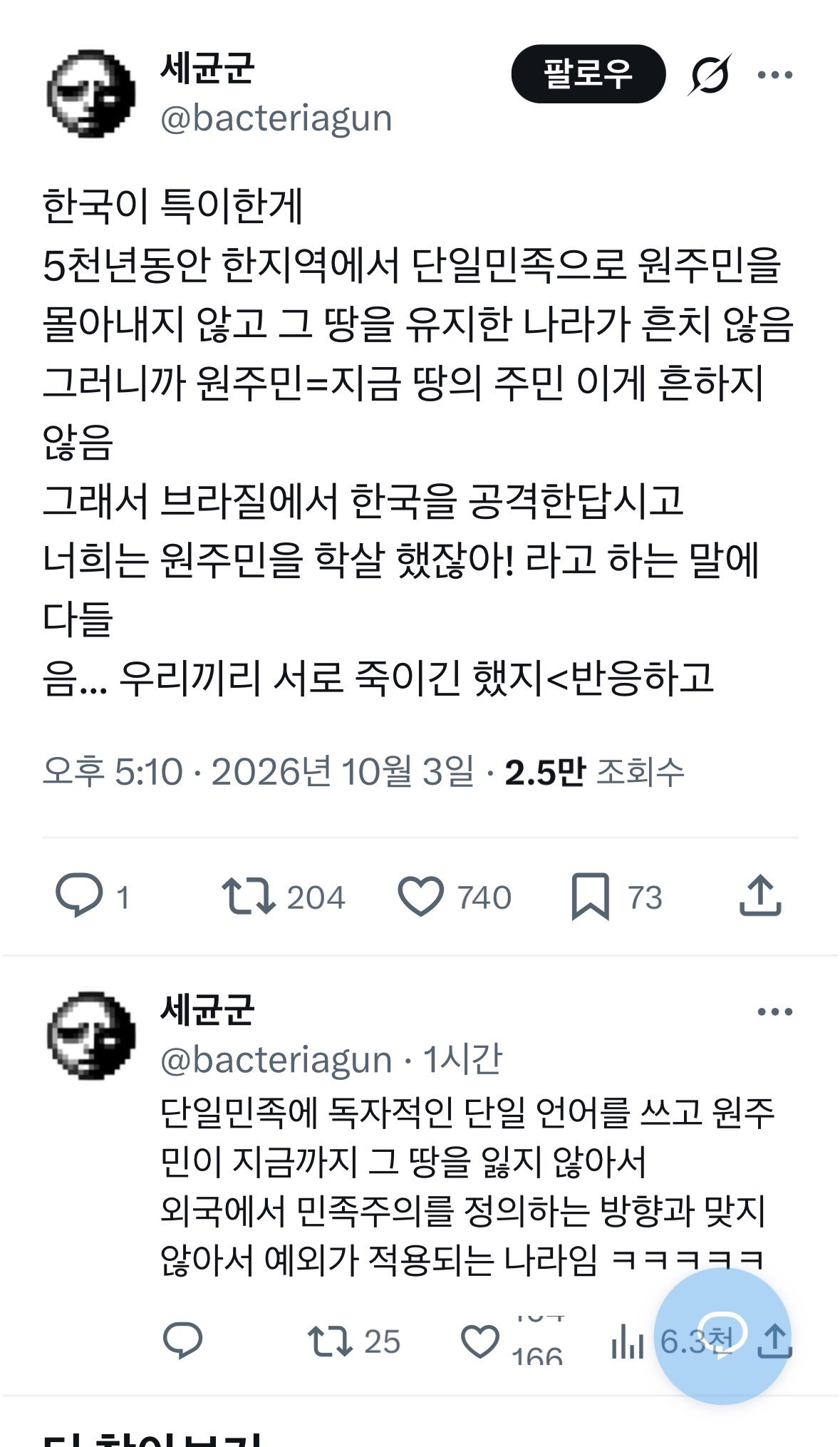840x1447 pixels.
Task: Open the overflow menu of the reply tweet
Action: point(774,1011)
